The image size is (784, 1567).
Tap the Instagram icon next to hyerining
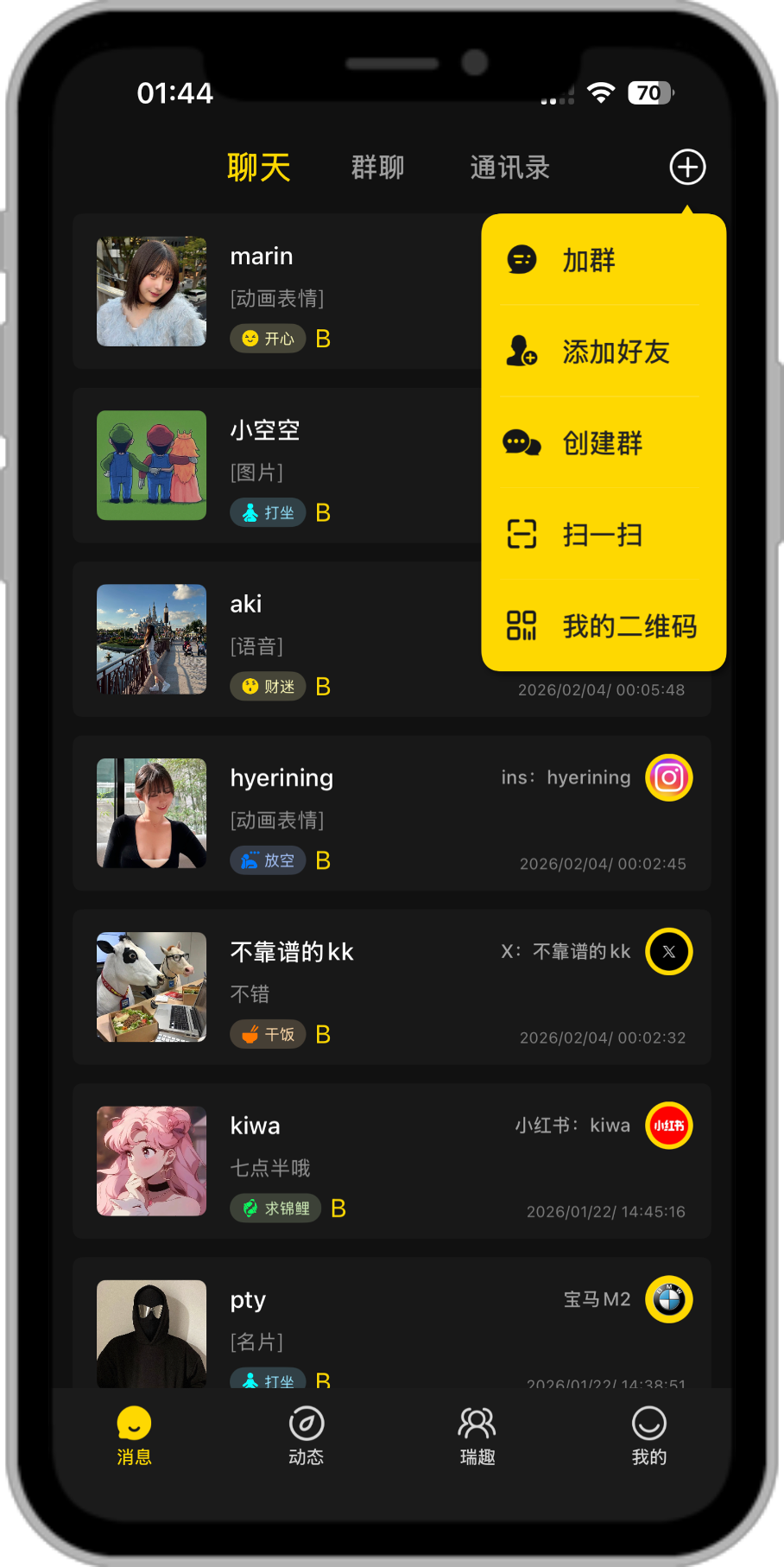[x=668, y=777]
